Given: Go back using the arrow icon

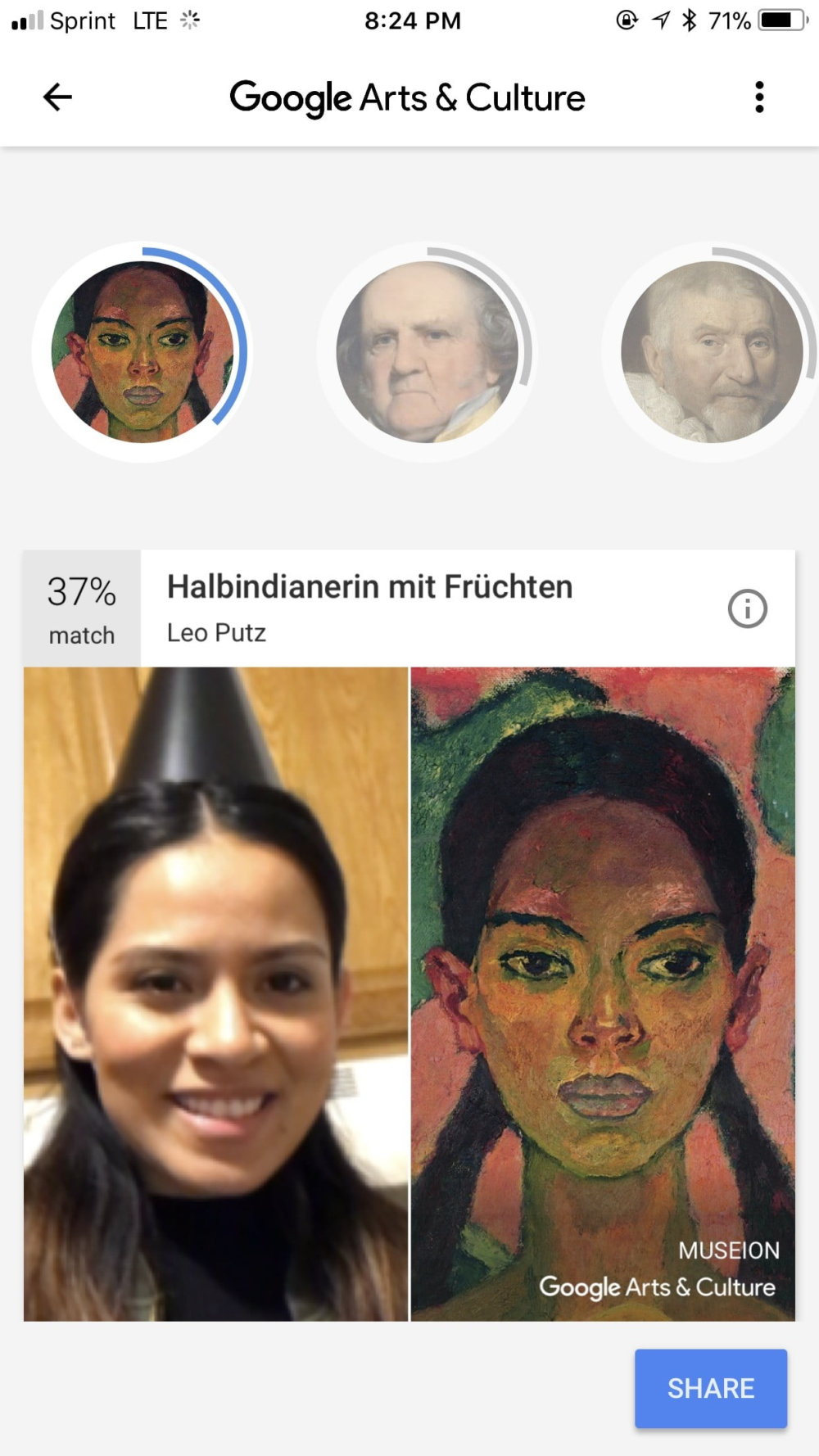Looking at the screenshot, I should pyautogui.click(x=57, y=97).
